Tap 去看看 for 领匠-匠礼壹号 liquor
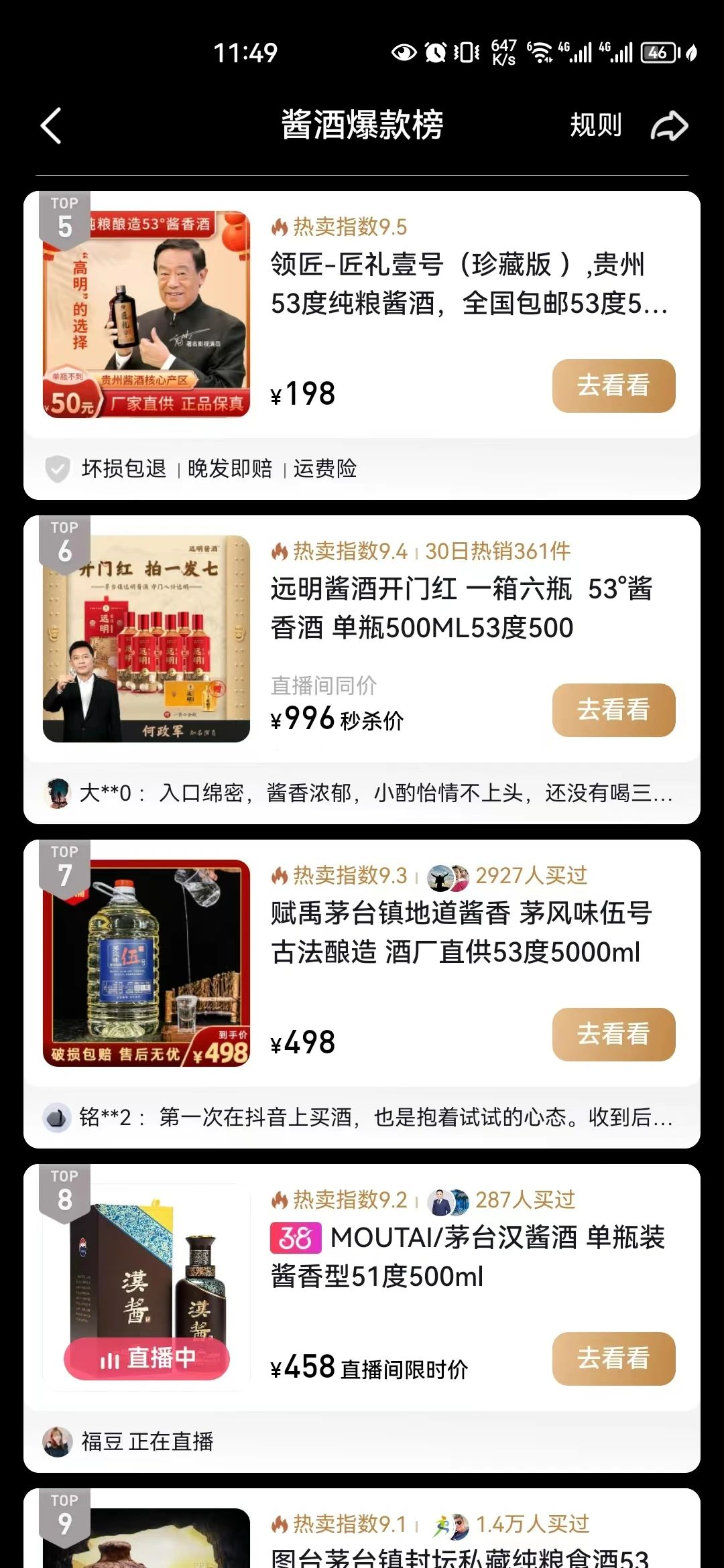 613,385
